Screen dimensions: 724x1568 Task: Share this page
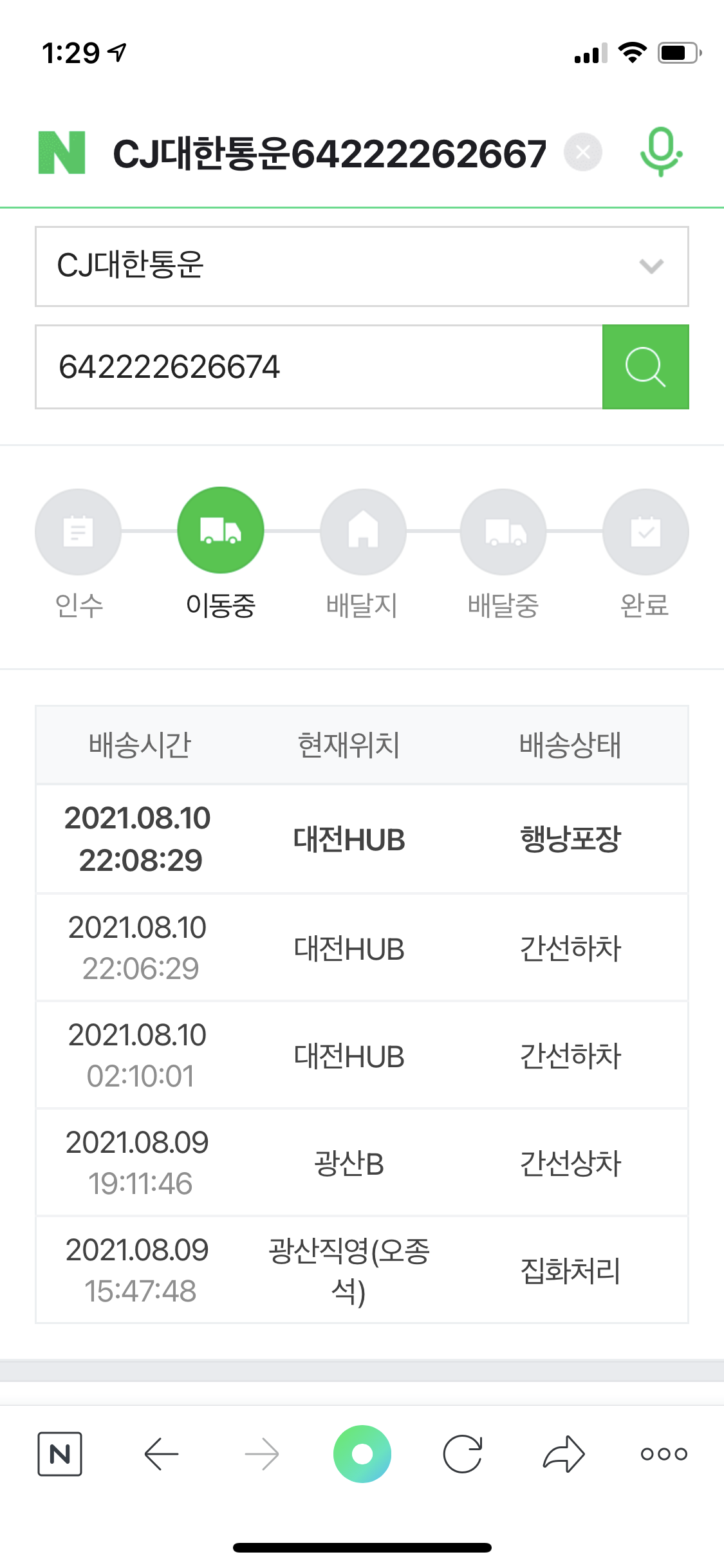(x=564, y=1454)
